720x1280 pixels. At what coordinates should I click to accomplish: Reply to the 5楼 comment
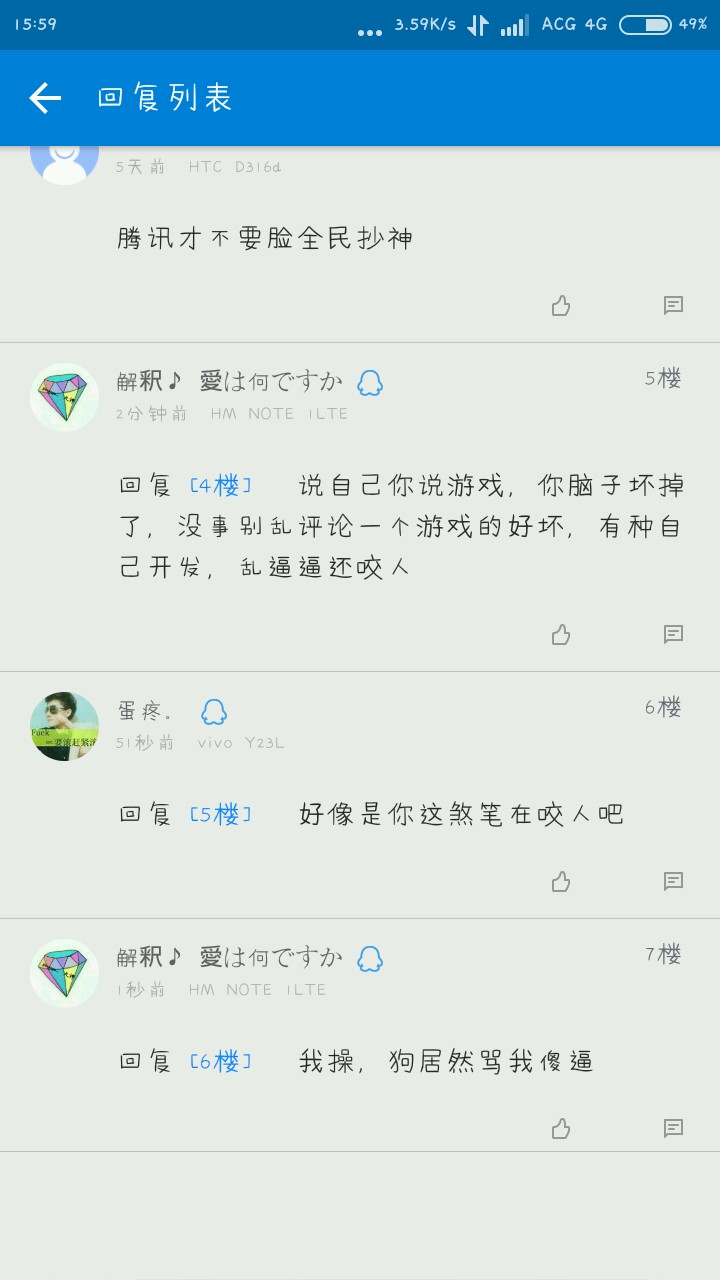674,634
